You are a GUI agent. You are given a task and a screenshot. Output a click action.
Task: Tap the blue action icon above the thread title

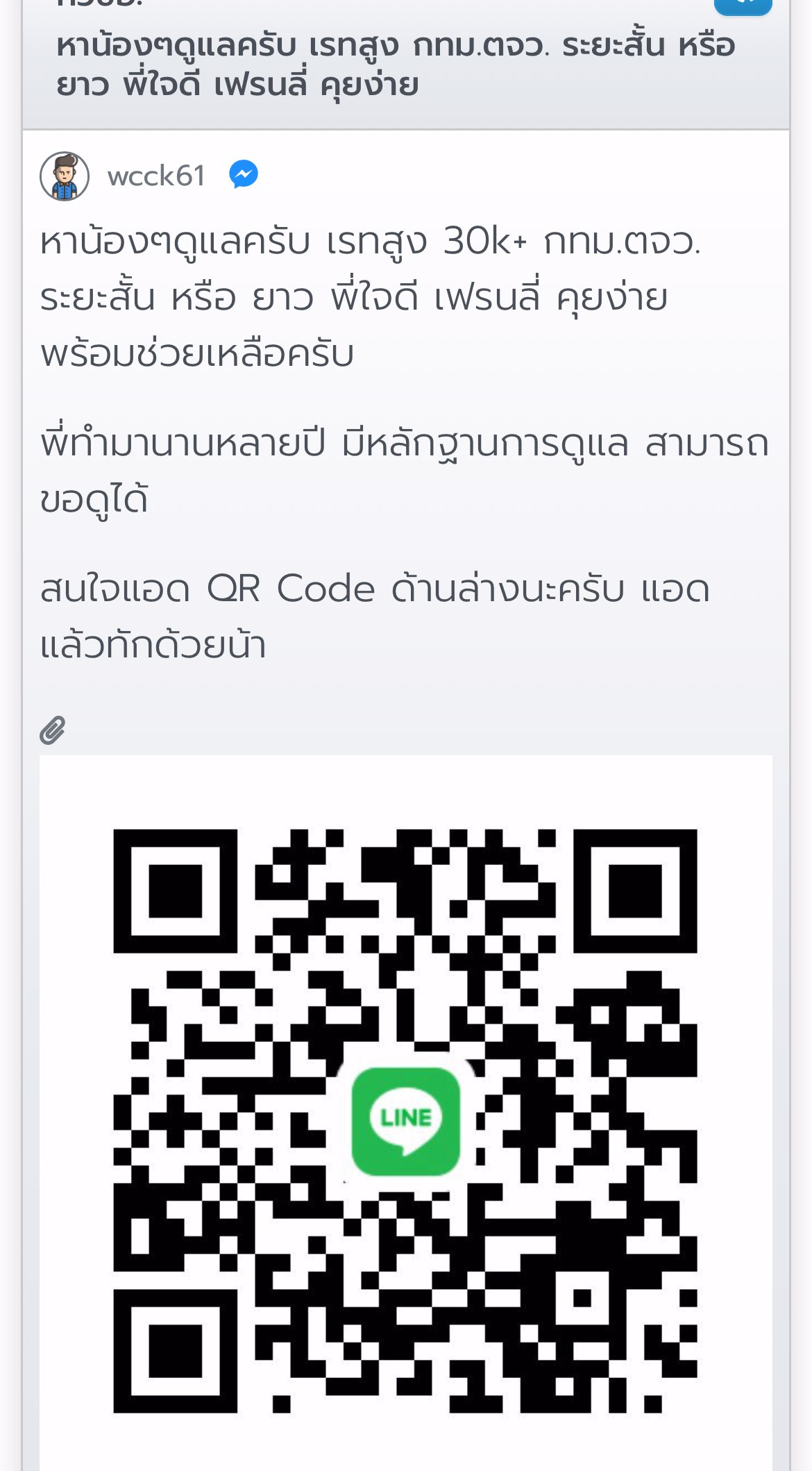[743, 7]
